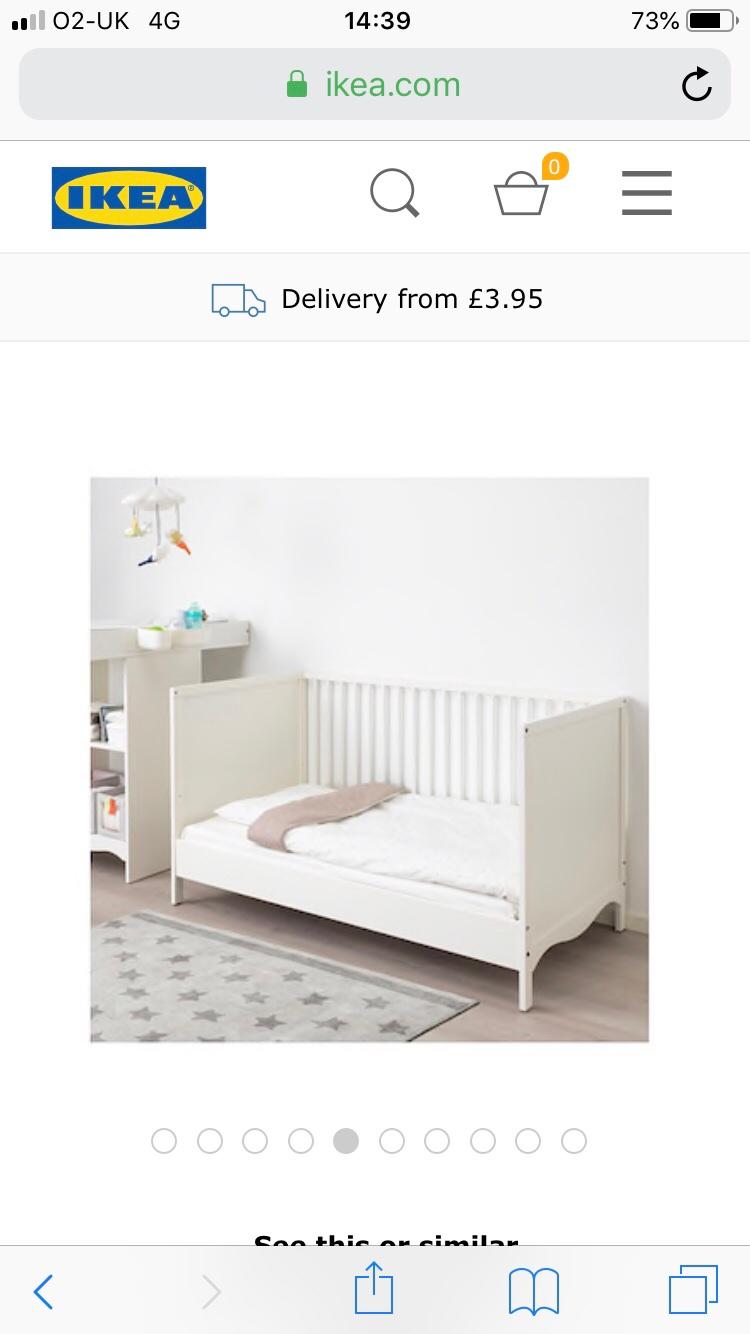Open the hamburger menu
This screenshot has height=1334, width=750.
point(647,192)
